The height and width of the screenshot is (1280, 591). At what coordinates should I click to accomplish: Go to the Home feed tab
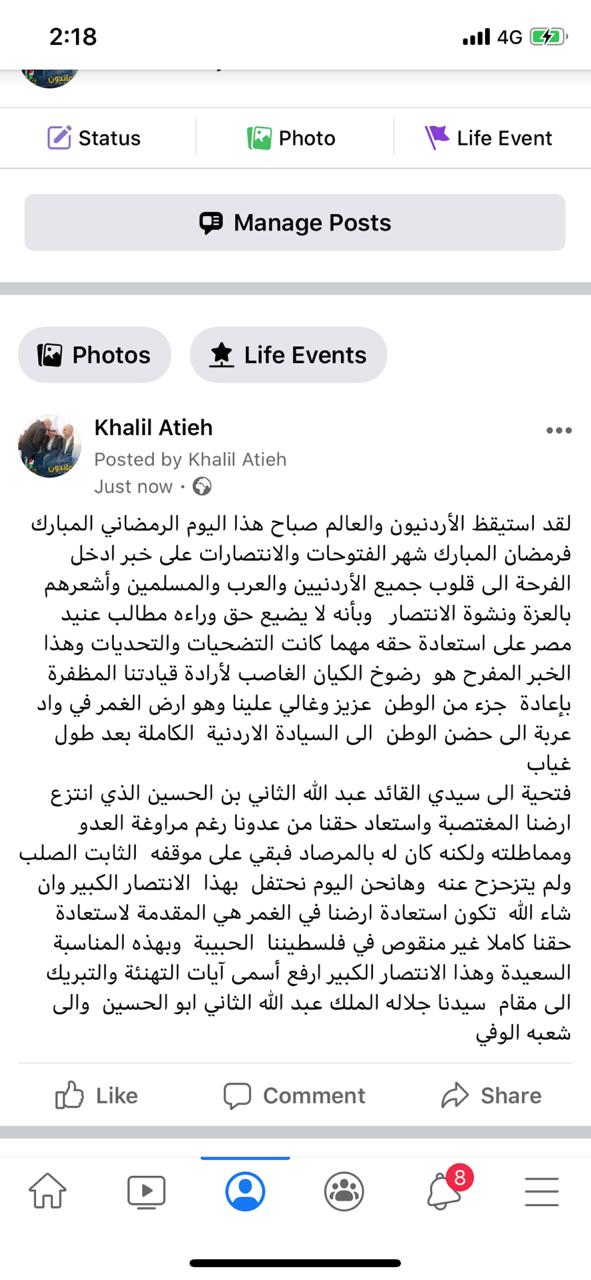click(48, 1191)
